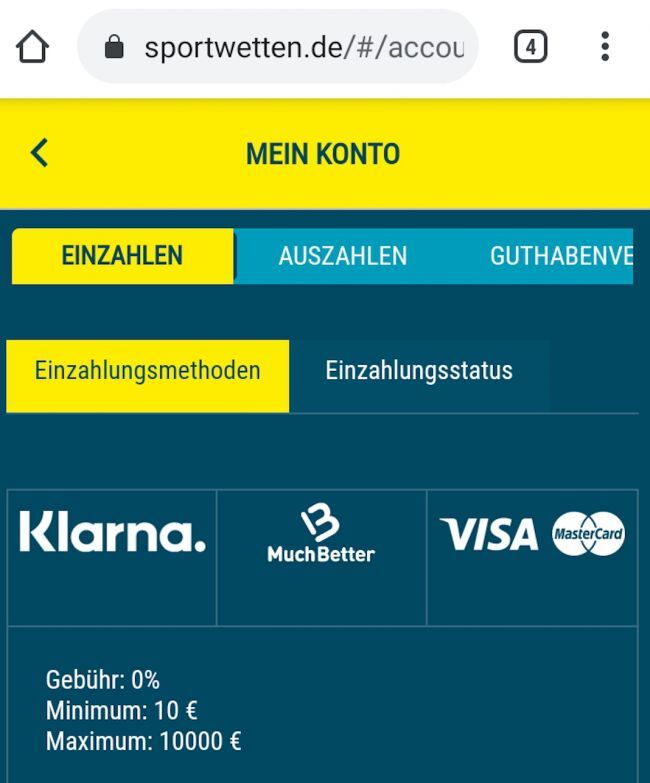The image size is (650, 783).
Task: Open the browser overflow menu
Action: [x=605, y=47]
